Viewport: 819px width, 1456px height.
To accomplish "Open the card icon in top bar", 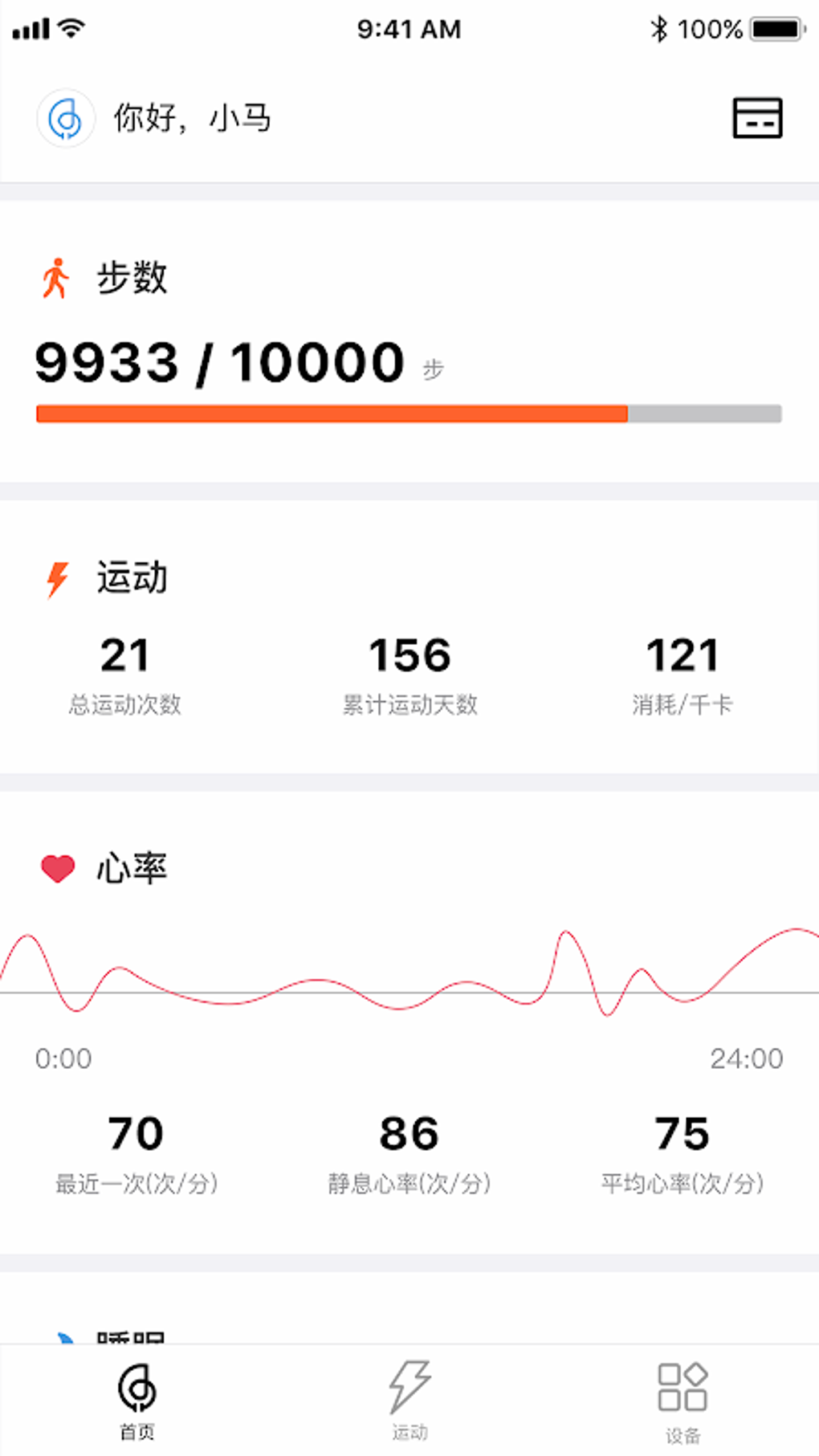I will coord(757,118).
